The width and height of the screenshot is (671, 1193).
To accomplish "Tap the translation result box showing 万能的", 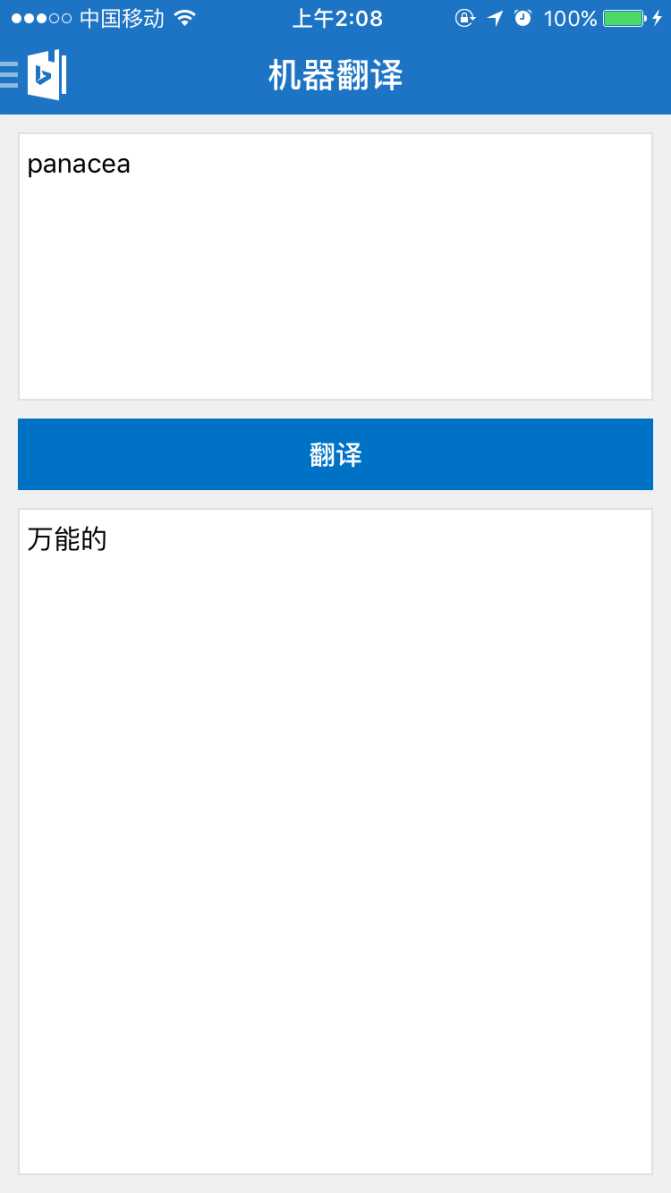I will pos(335,840).
